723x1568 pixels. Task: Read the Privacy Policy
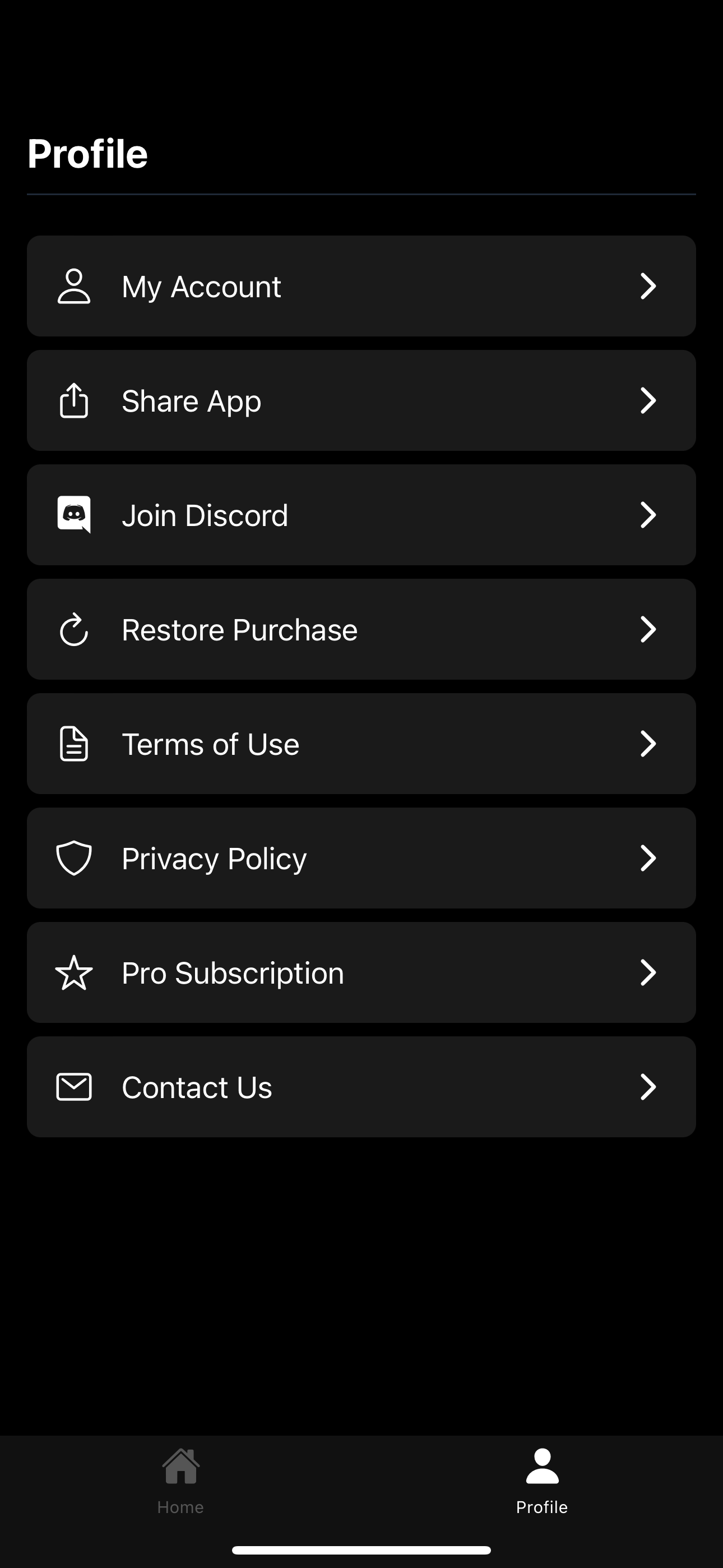[361, 858]
